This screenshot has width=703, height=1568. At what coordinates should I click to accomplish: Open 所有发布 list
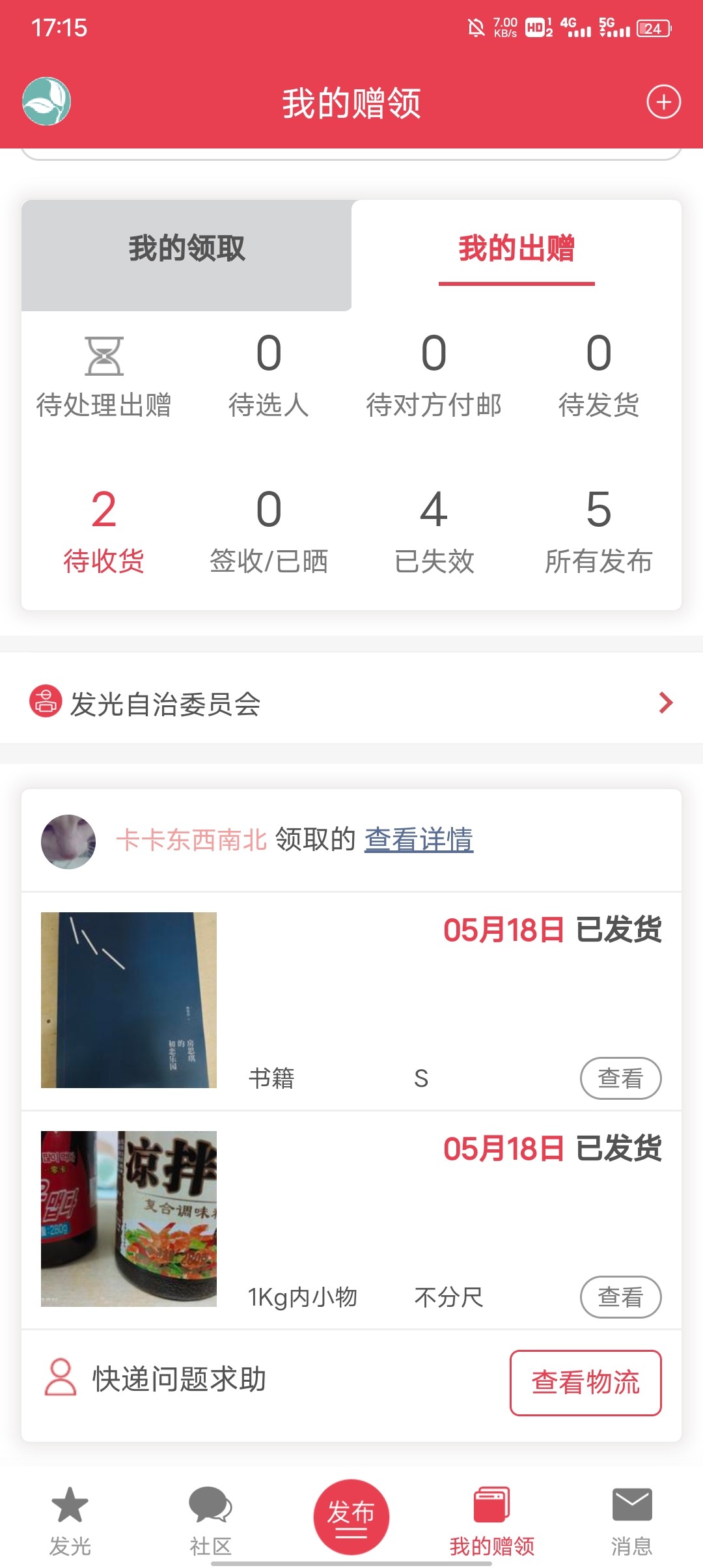click(x=598, y=532)
